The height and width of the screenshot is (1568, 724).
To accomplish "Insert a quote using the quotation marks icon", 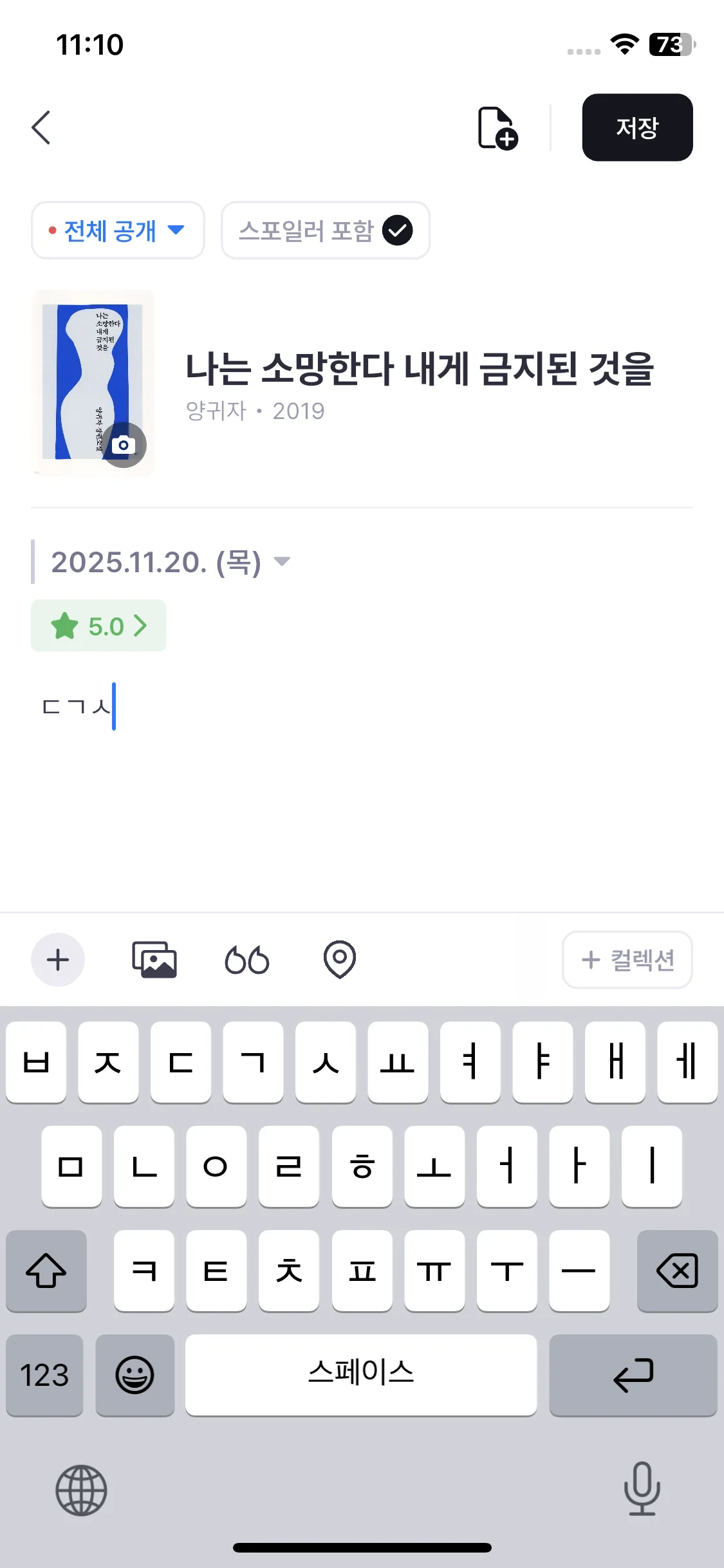I will [248, 959].
